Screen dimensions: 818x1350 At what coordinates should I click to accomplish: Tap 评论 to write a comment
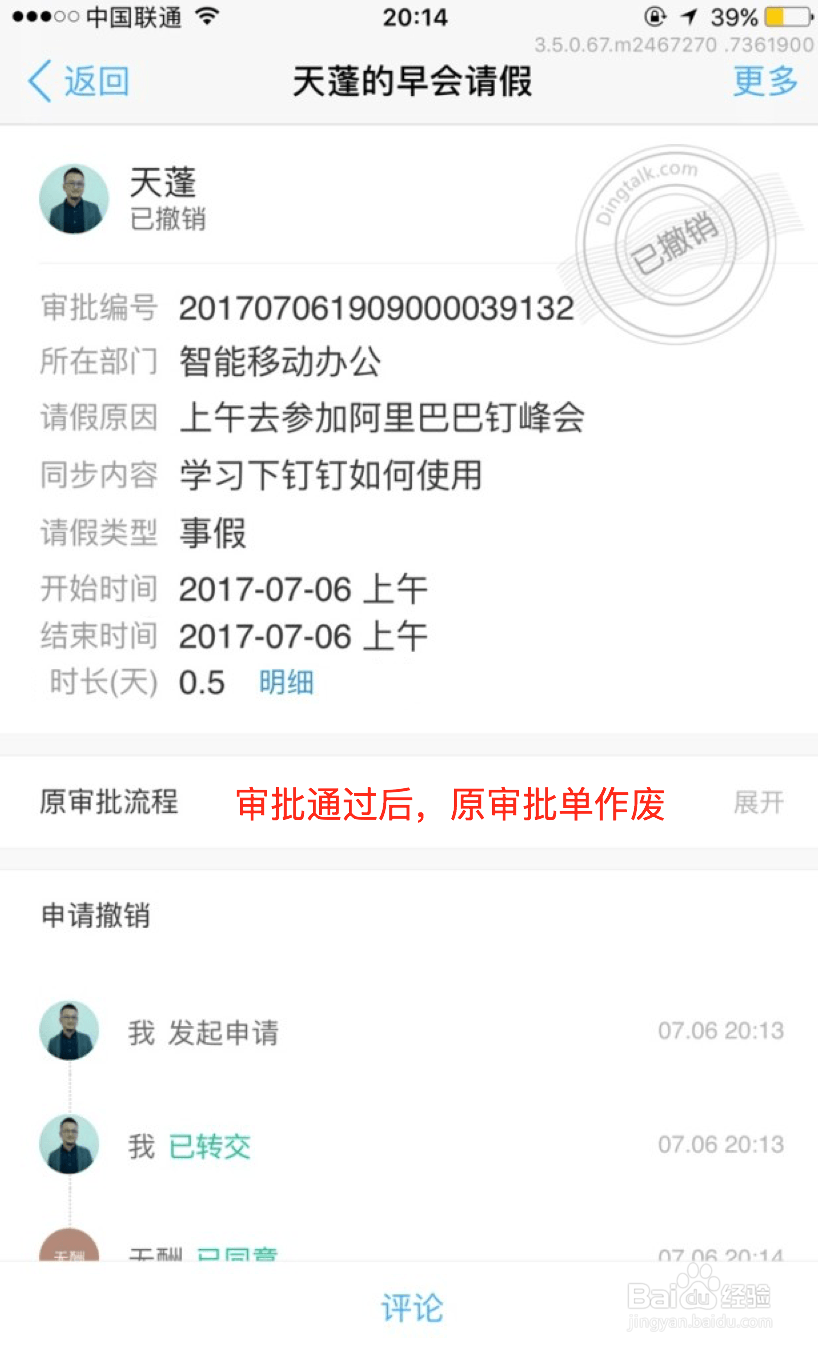[409, 1307]
